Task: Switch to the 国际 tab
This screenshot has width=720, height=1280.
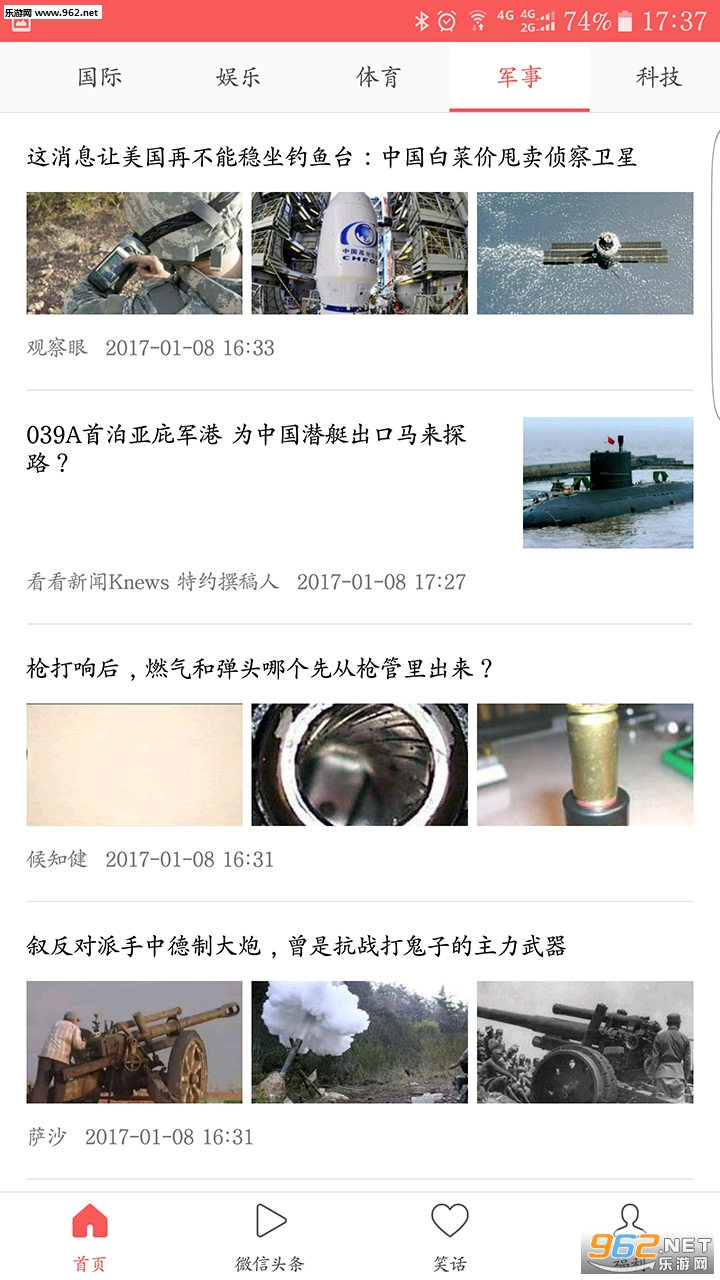Action: pos(100,77)
